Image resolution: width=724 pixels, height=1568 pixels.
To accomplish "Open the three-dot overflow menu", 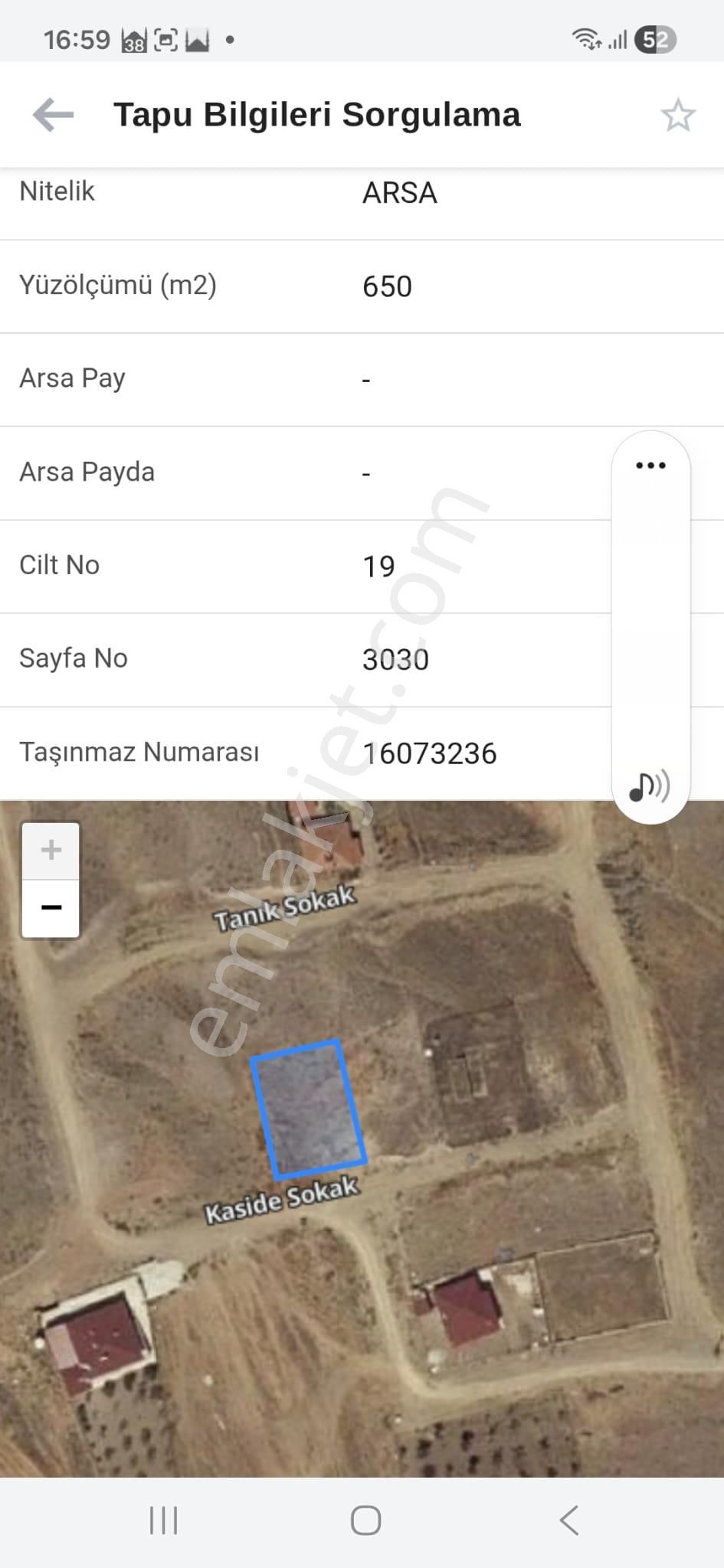I will point(650,464).
